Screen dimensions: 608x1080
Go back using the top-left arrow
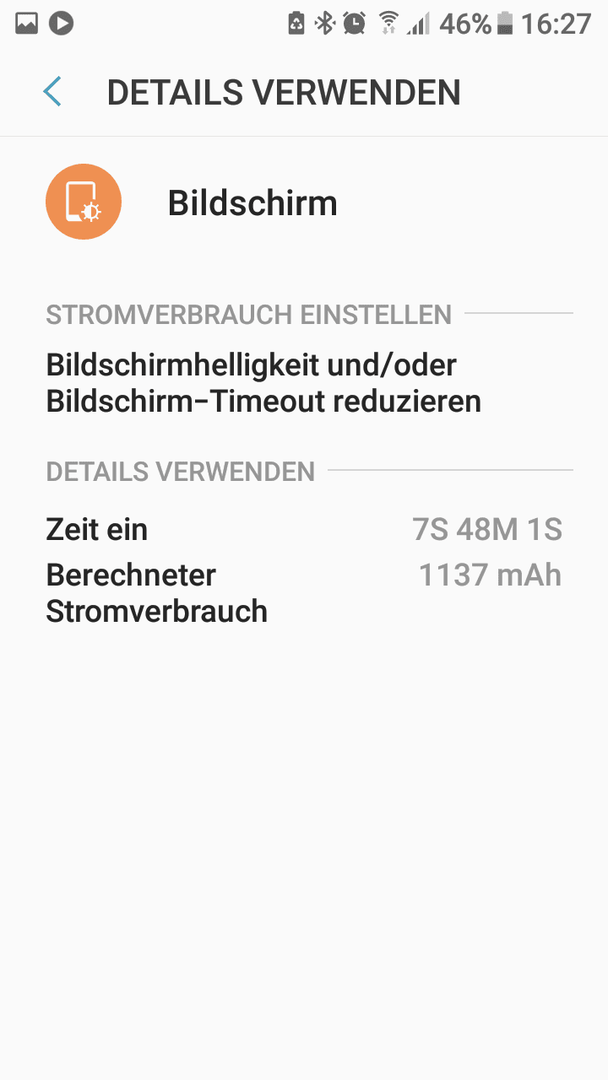point(52,92)
